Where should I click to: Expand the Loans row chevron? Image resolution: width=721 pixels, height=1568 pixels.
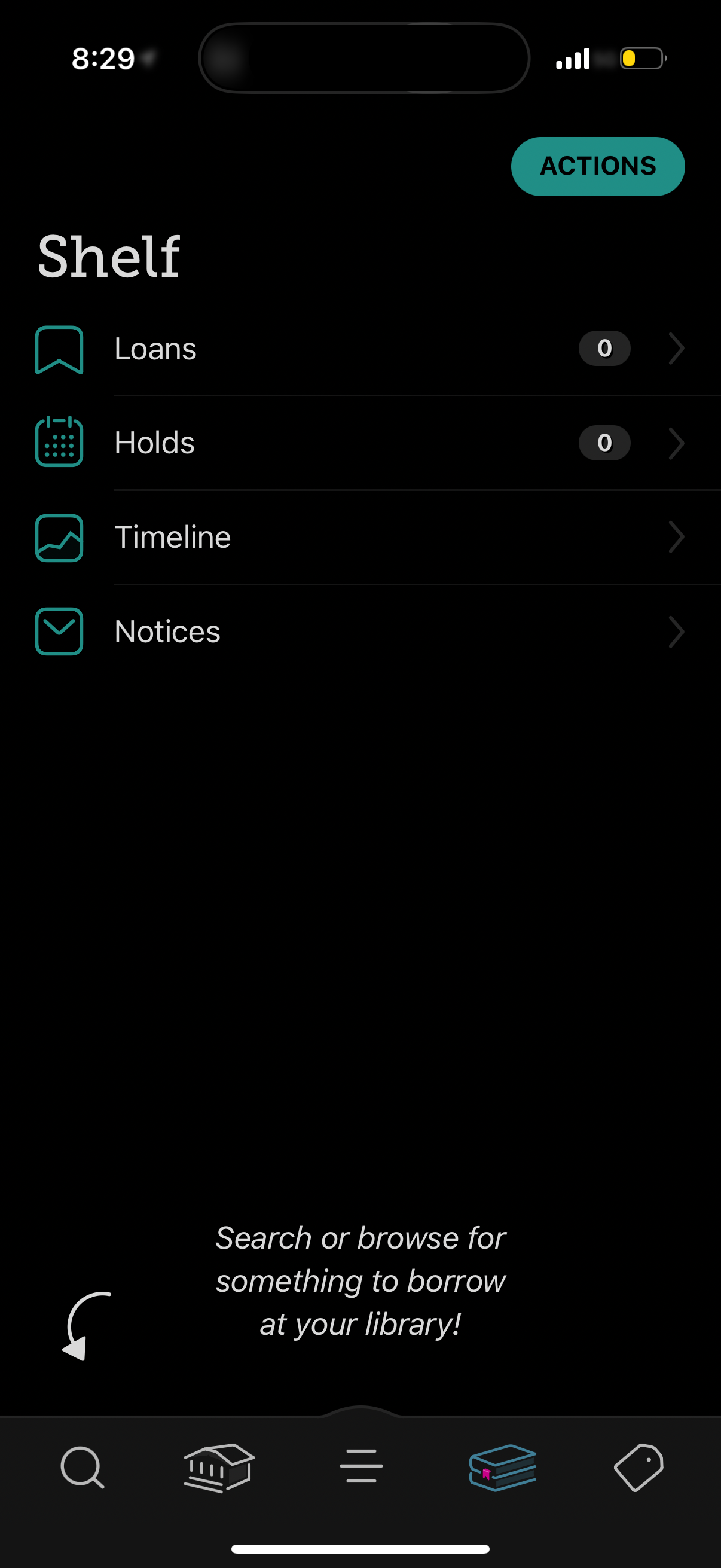[x=677, y=348]
